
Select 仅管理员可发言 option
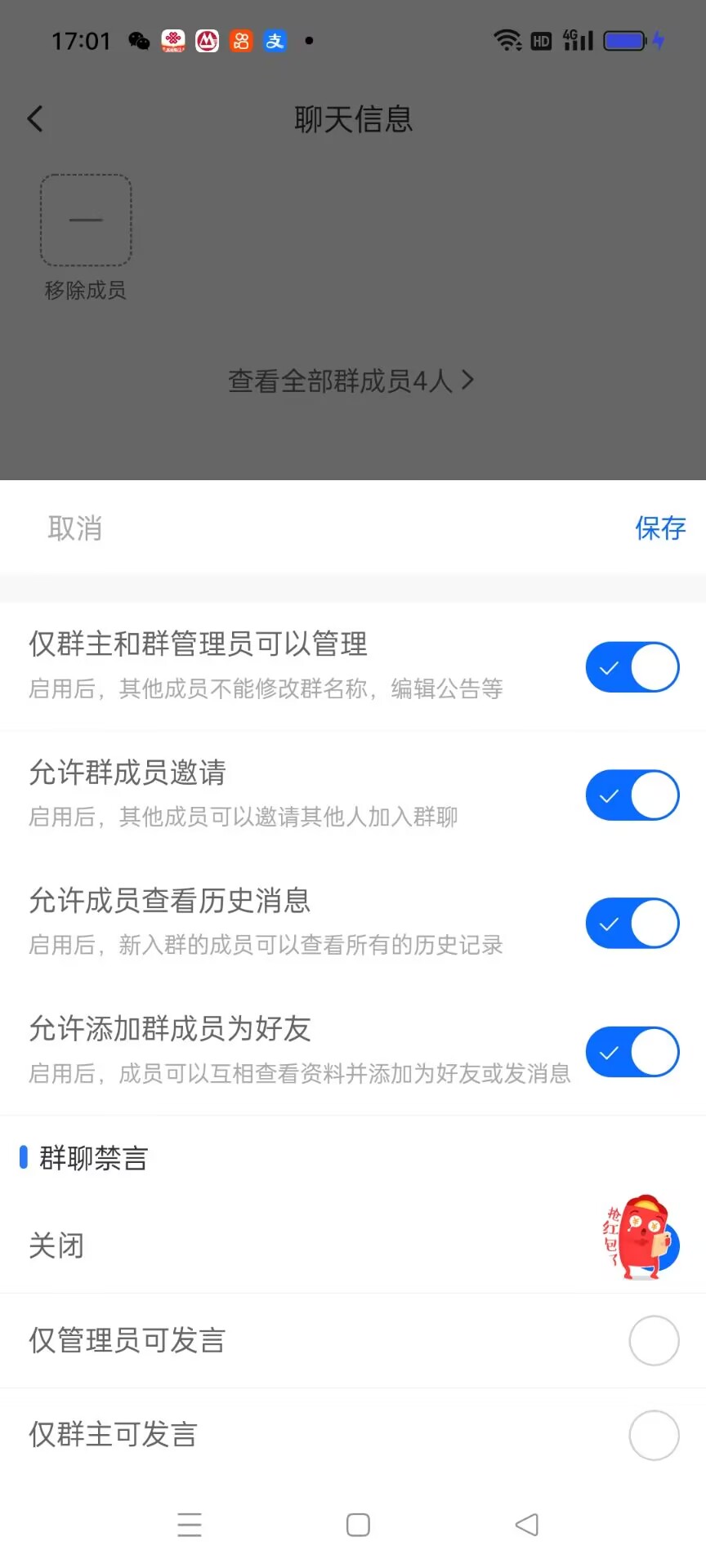click(x=653, y=1340)
